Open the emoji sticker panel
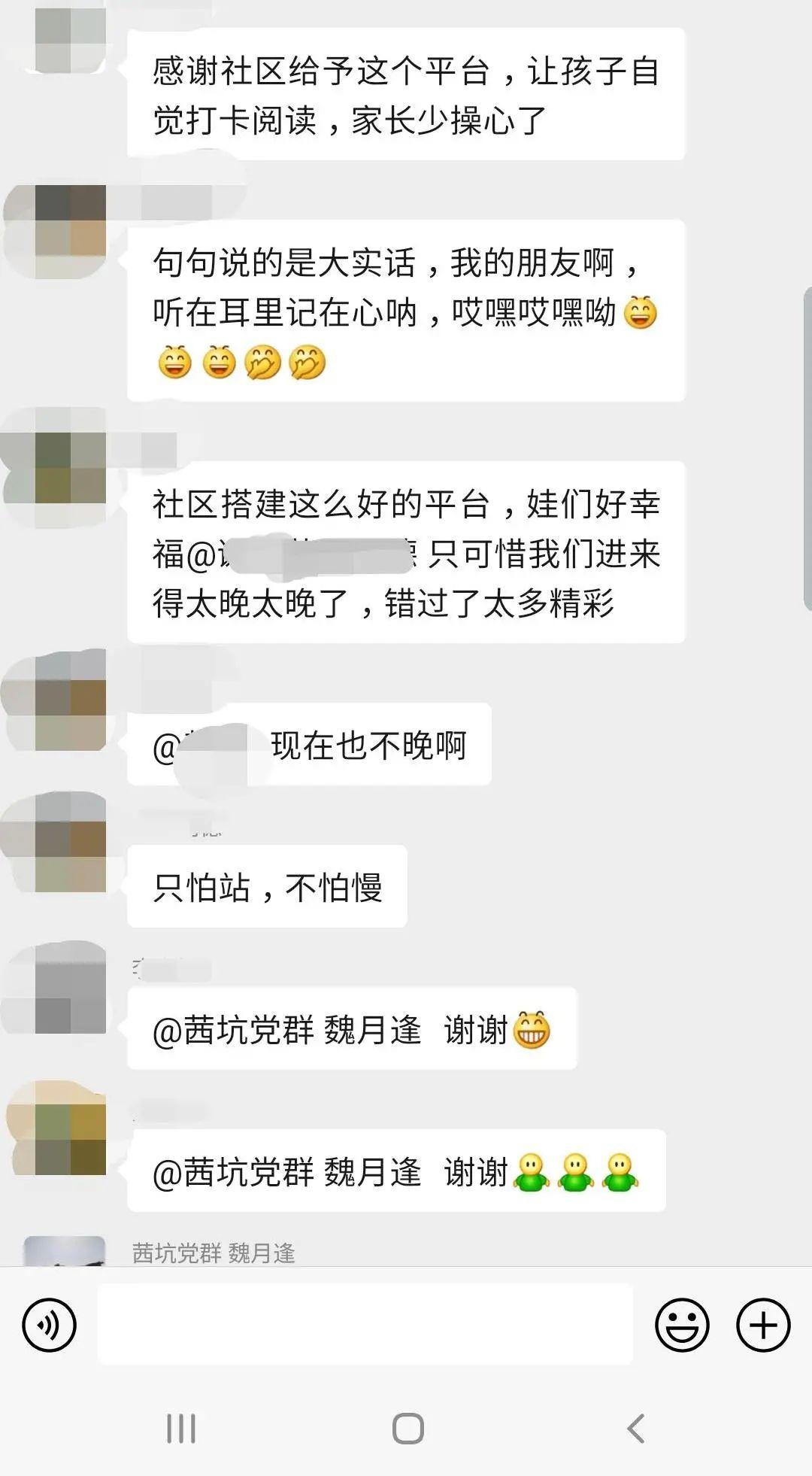This screenshot has width=812, height=1476. (682, 1325)
